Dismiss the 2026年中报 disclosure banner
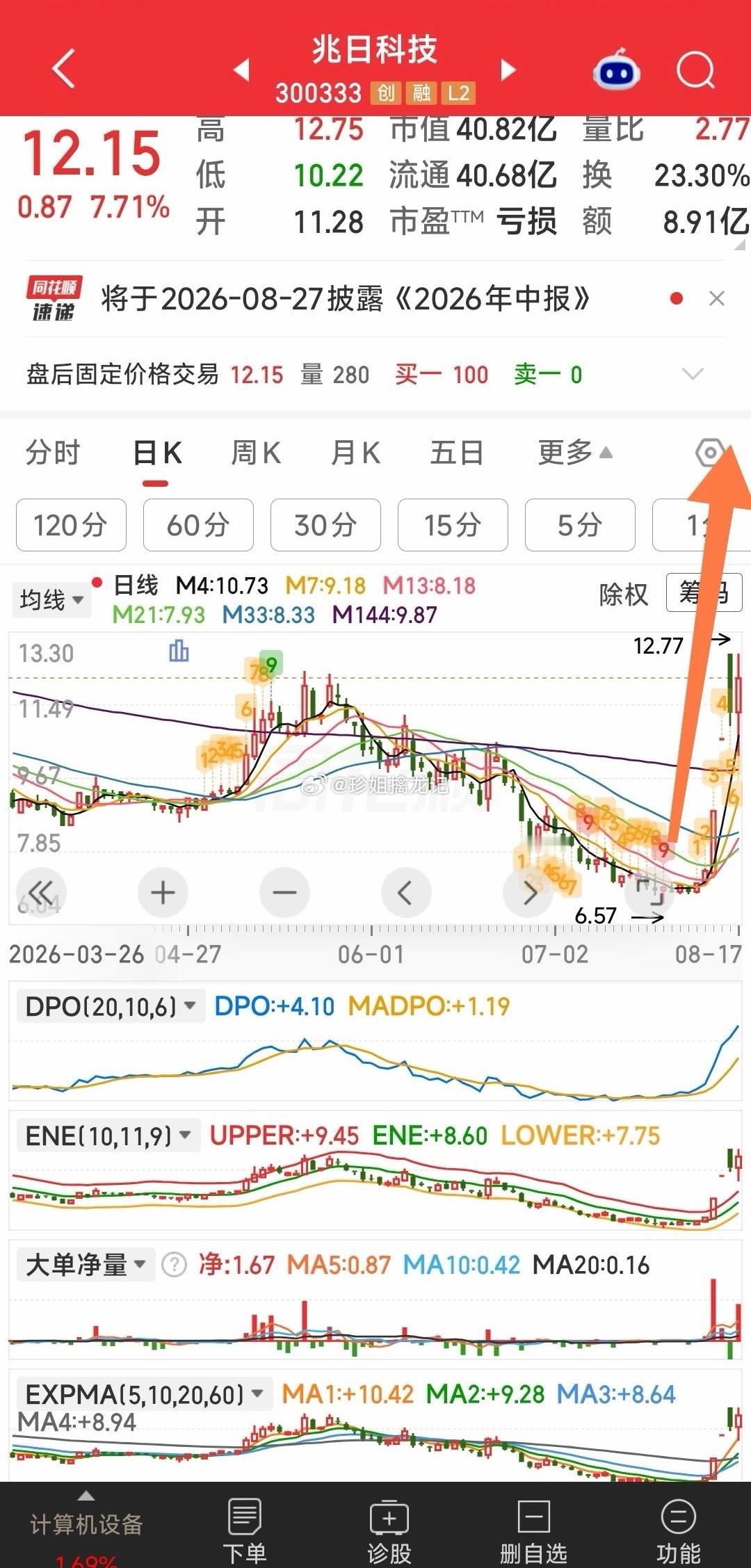The width and height of the screenshot is (751, 1568). [x=716, y=299]
